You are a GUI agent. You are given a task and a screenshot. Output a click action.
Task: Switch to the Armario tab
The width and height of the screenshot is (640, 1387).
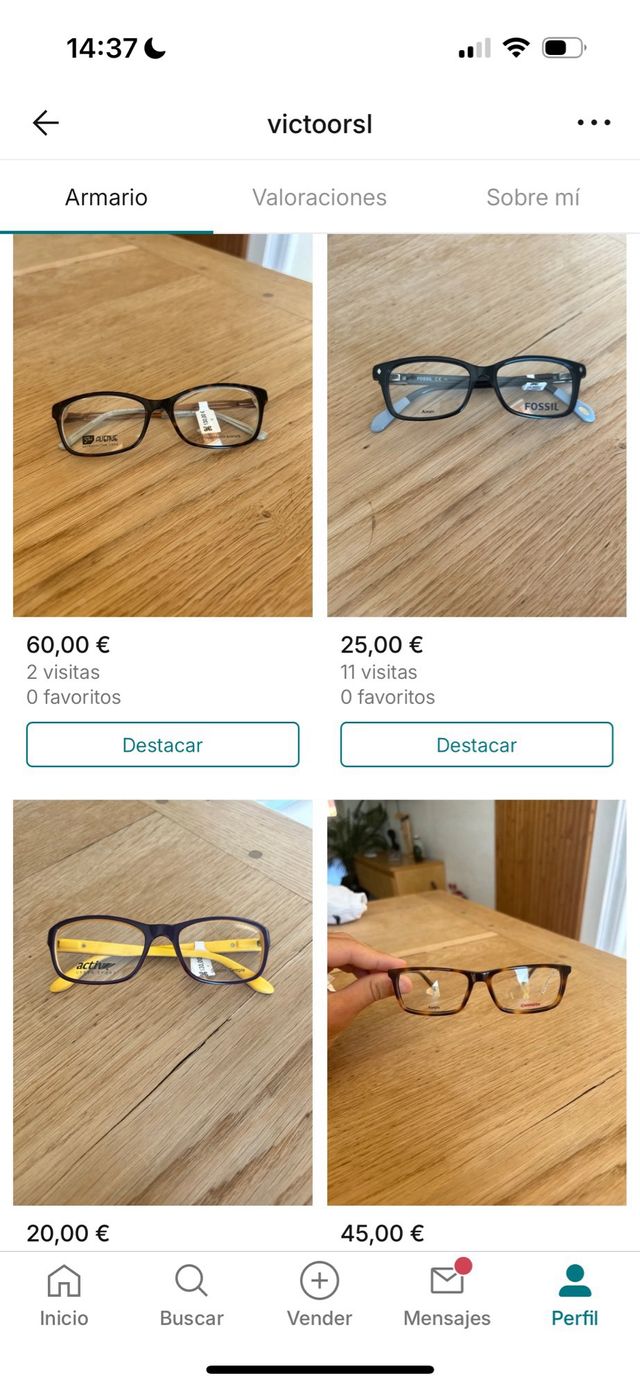pyautogui.click(x=106, y=197)
